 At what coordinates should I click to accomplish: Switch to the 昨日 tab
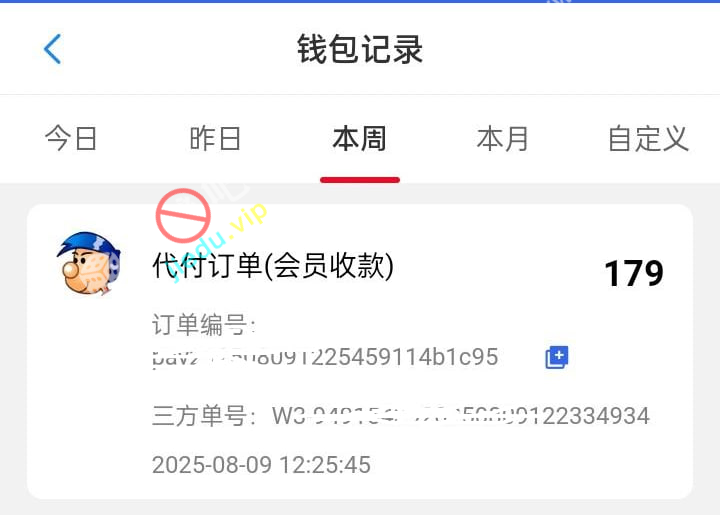[215, 139]
